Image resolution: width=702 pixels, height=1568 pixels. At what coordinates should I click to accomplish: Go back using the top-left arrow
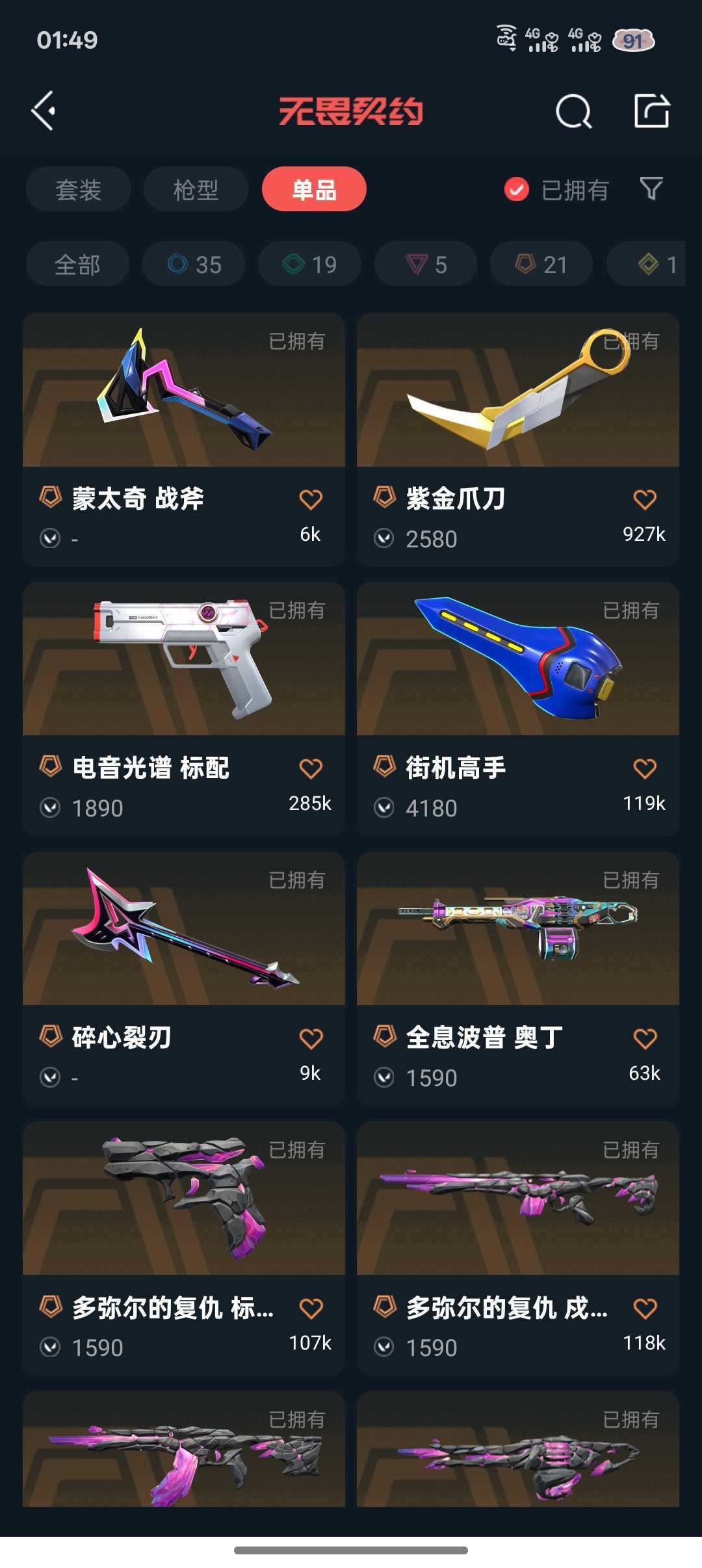pyautogui.click(x=44, y=111)
